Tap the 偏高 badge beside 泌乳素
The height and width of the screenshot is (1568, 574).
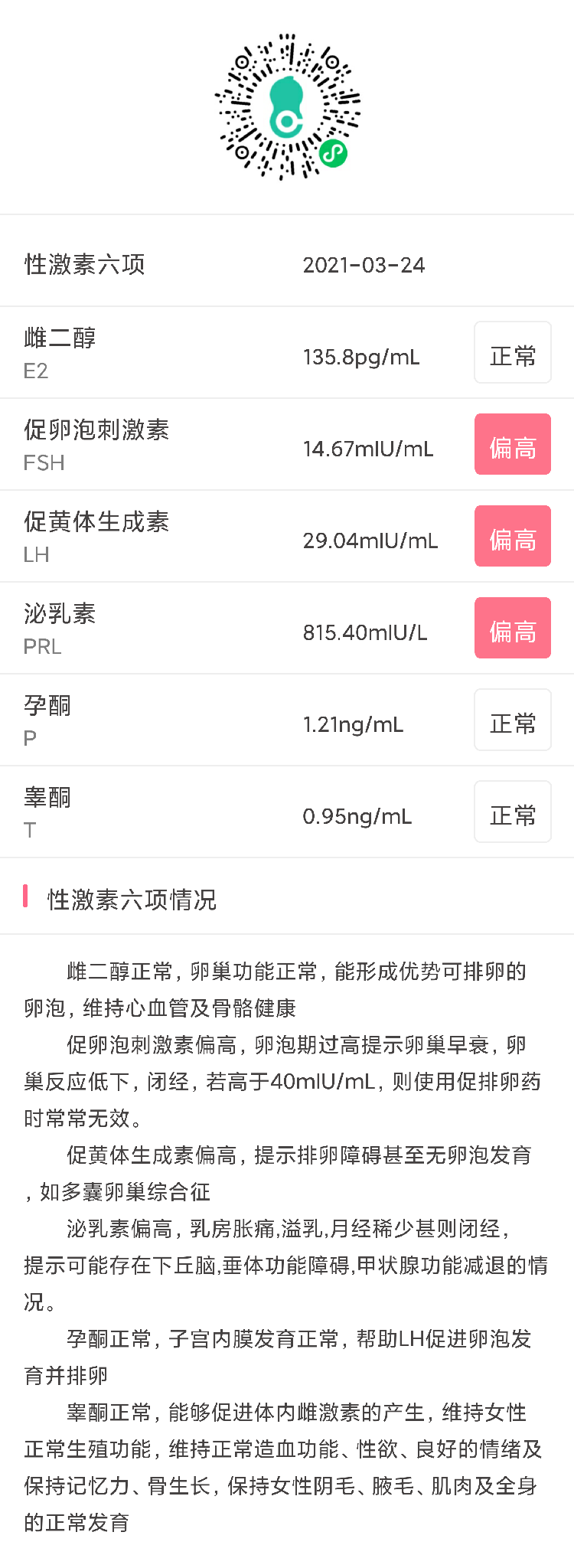point(512,628)
